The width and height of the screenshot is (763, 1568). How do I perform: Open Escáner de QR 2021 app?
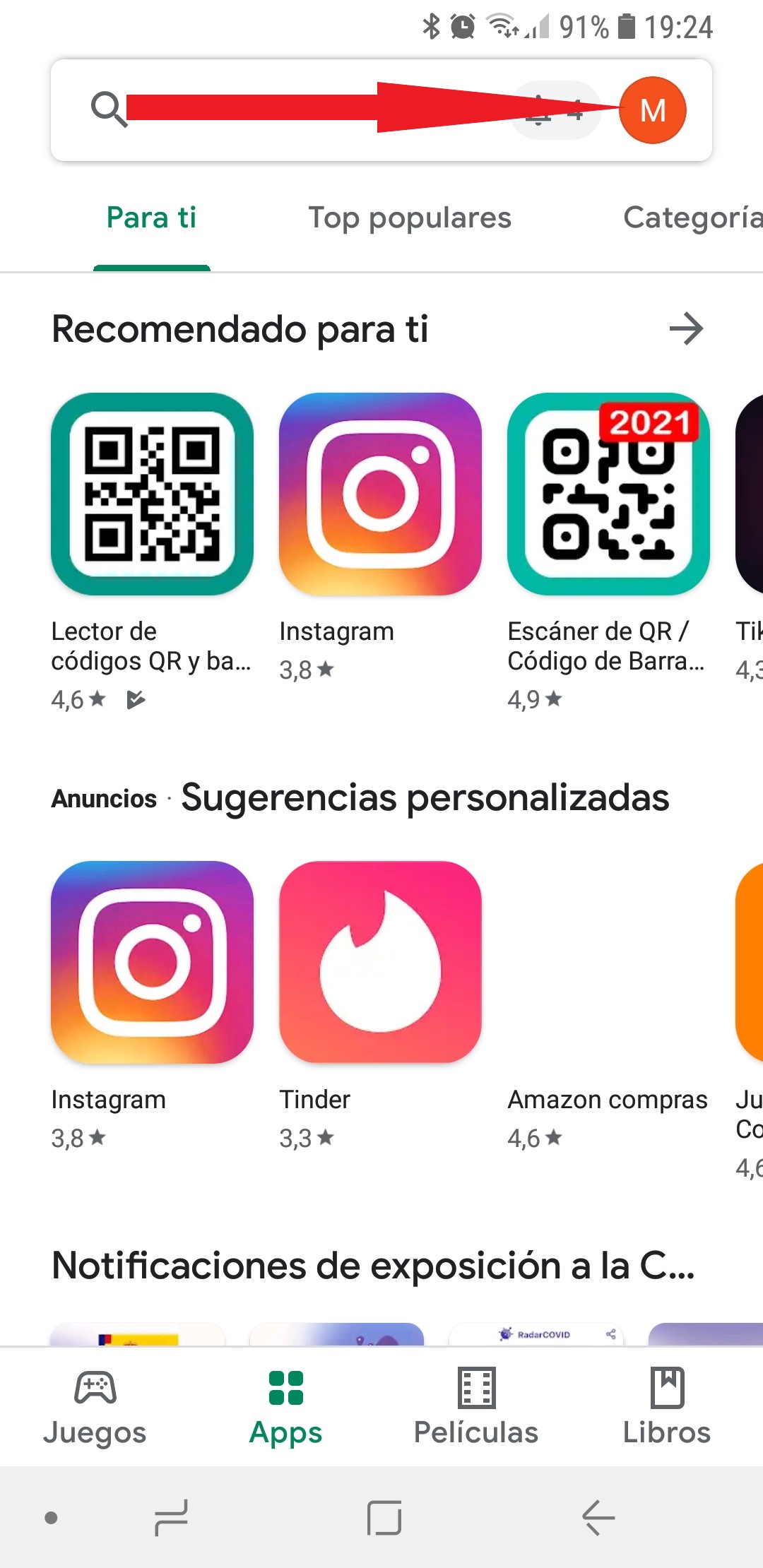pyautogui.click(x=608, y=494)
